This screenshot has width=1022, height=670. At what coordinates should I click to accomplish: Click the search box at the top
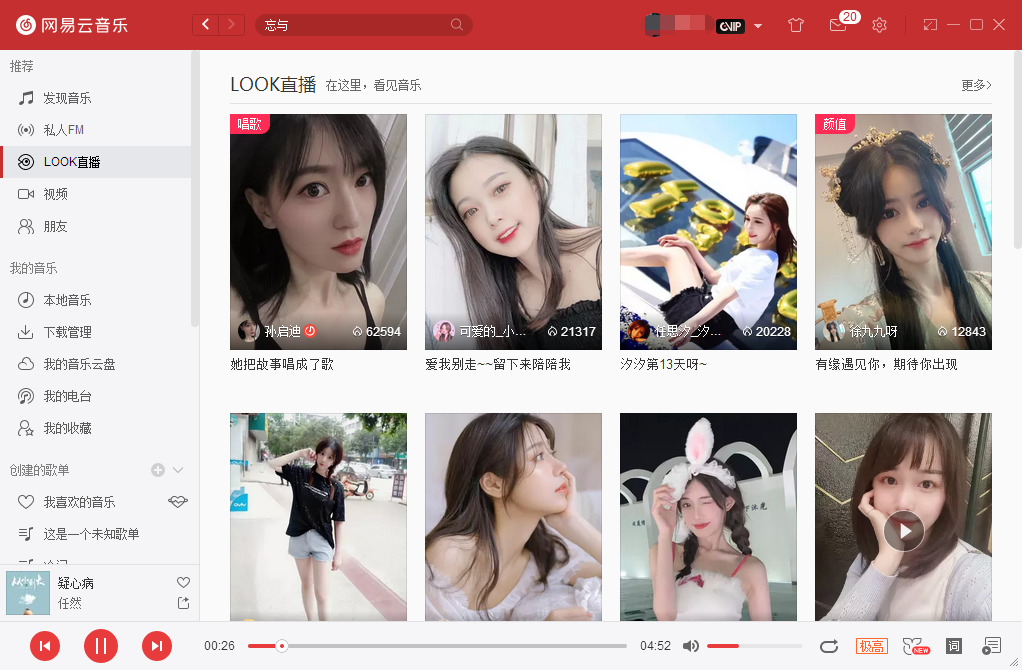click(355, 25)
